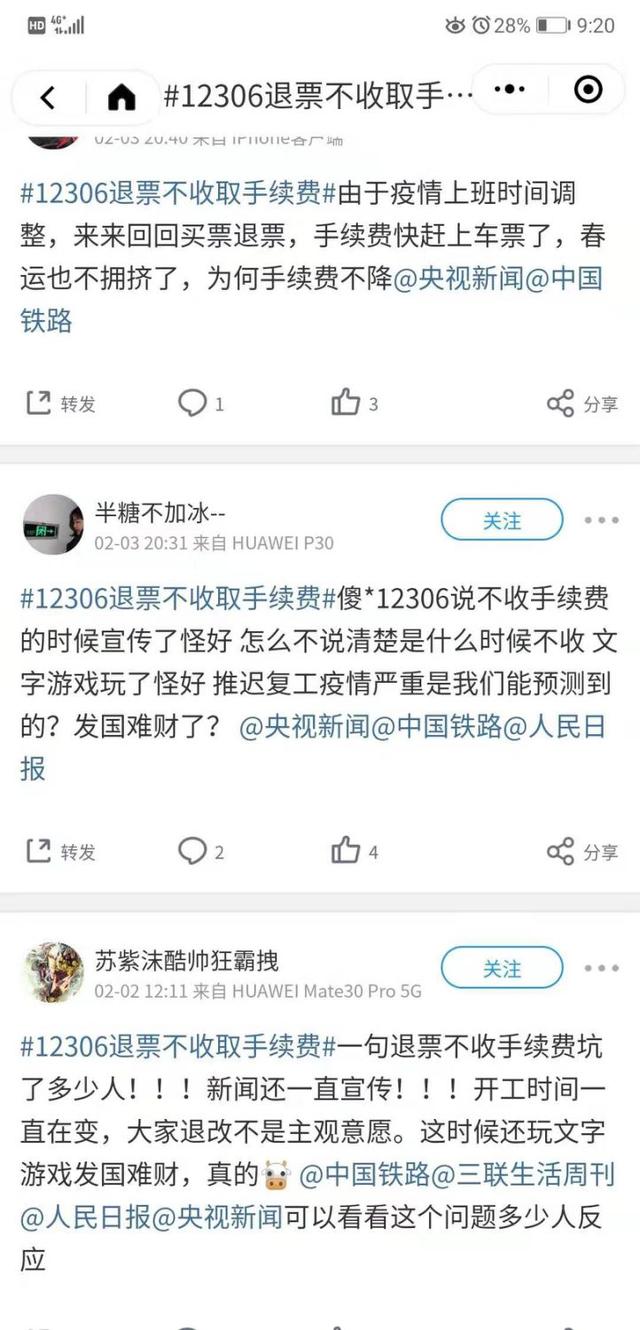Go back using the top-left arrow
This screenshot has width=640, height=1330.
click(47, 96)
